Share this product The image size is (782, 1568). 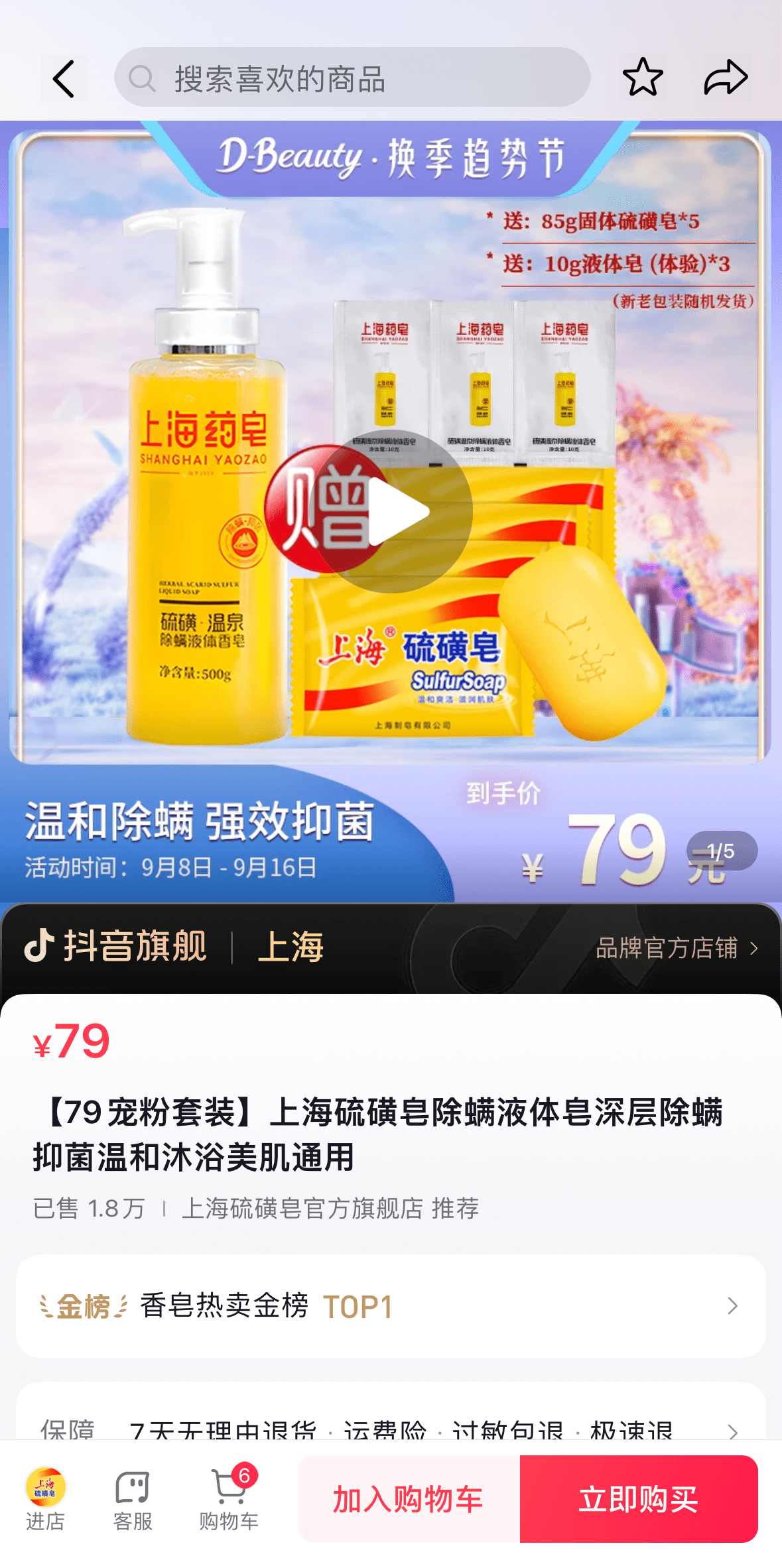pos(726,78)
